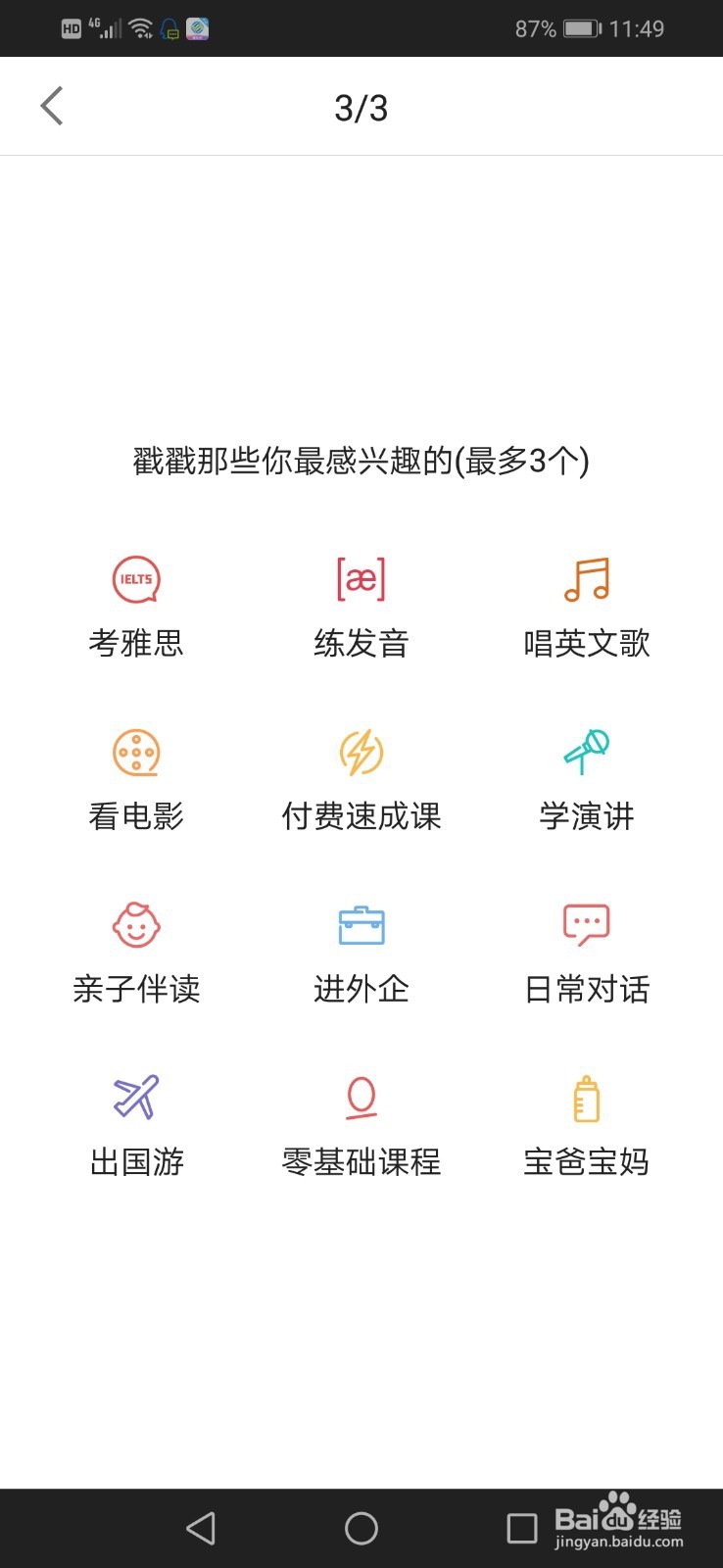723x1568 pixels.
Task: Tap the system back button
Action: point(201,1528)
